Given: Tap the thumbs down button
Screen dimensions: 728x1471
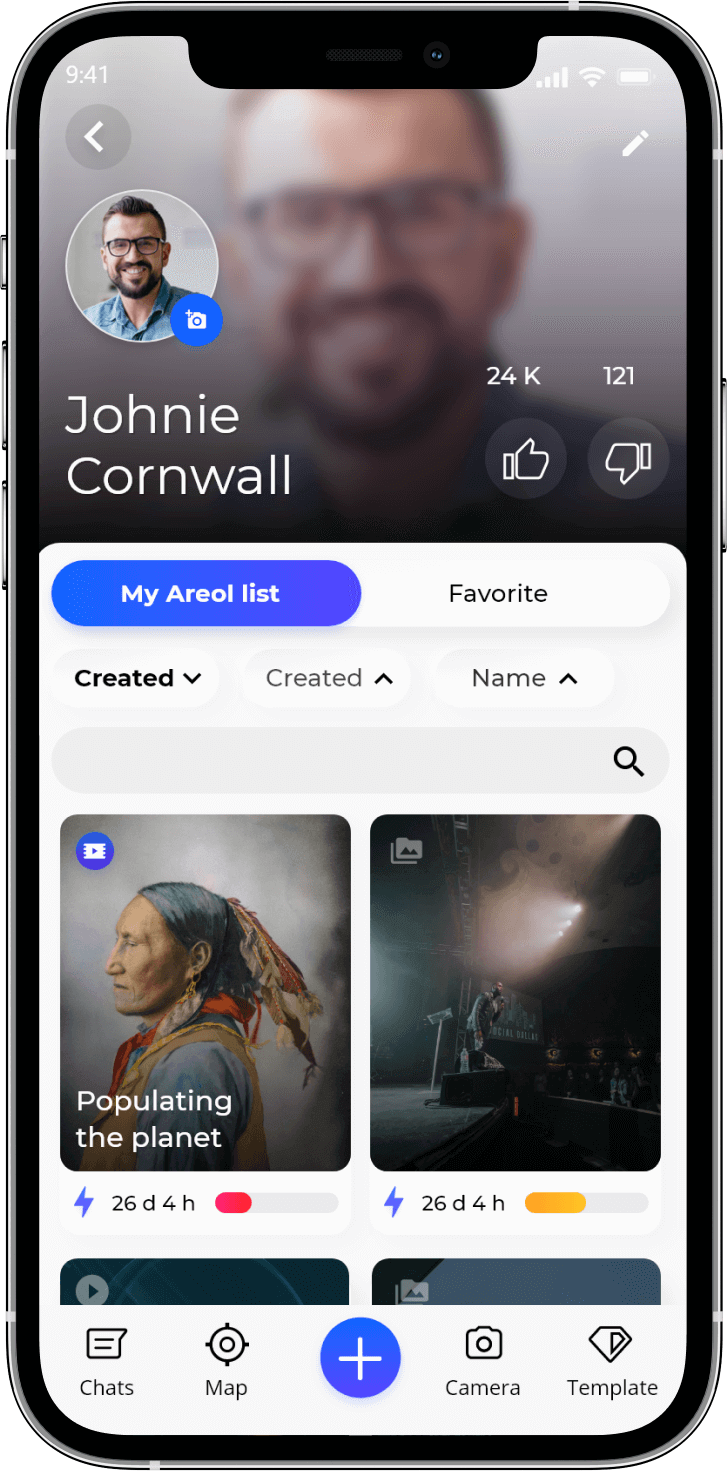Looking at the screenshot, I should (628, 460).
